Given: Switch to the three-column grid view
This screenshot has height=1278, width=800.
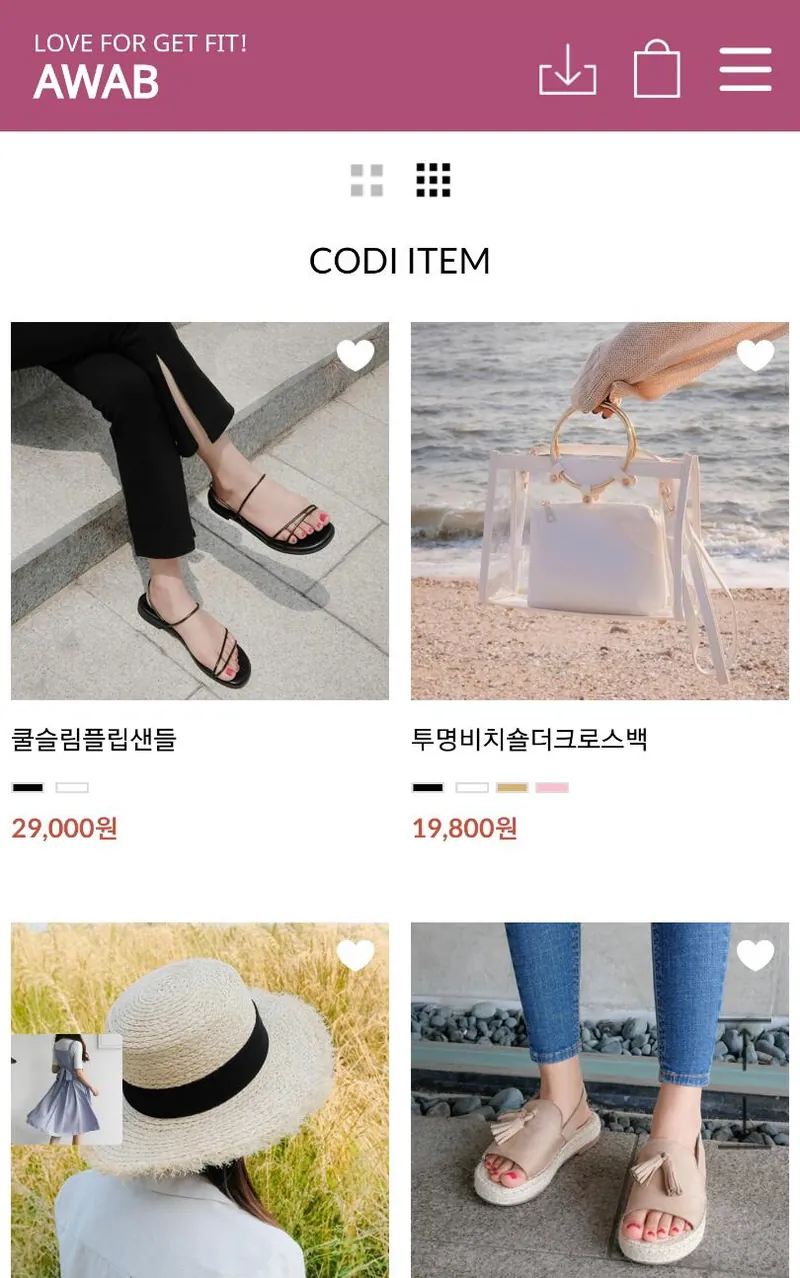Looking at the screenshot, I should [x=433, y=180].
